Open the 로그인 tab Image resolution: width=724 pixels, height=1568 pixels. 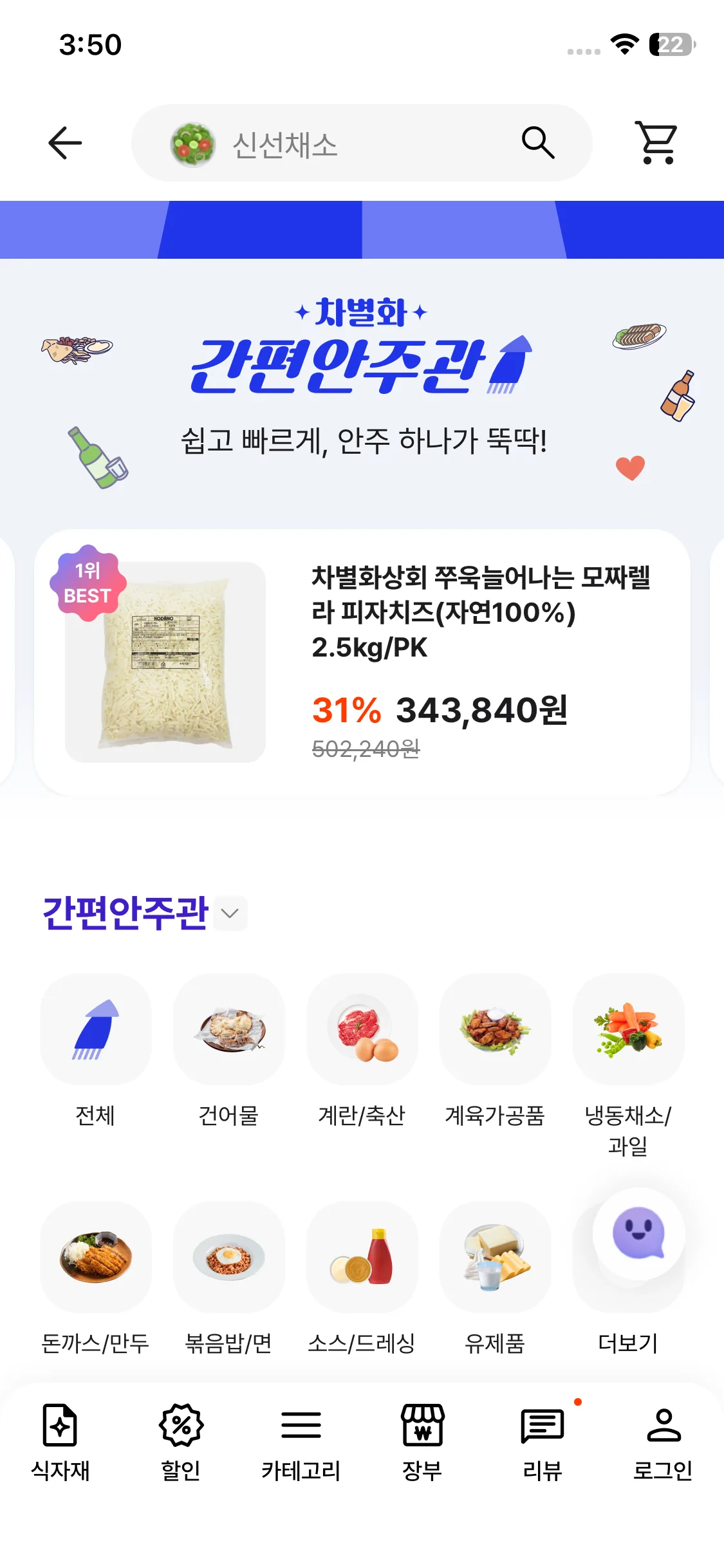pos(663,1442)
